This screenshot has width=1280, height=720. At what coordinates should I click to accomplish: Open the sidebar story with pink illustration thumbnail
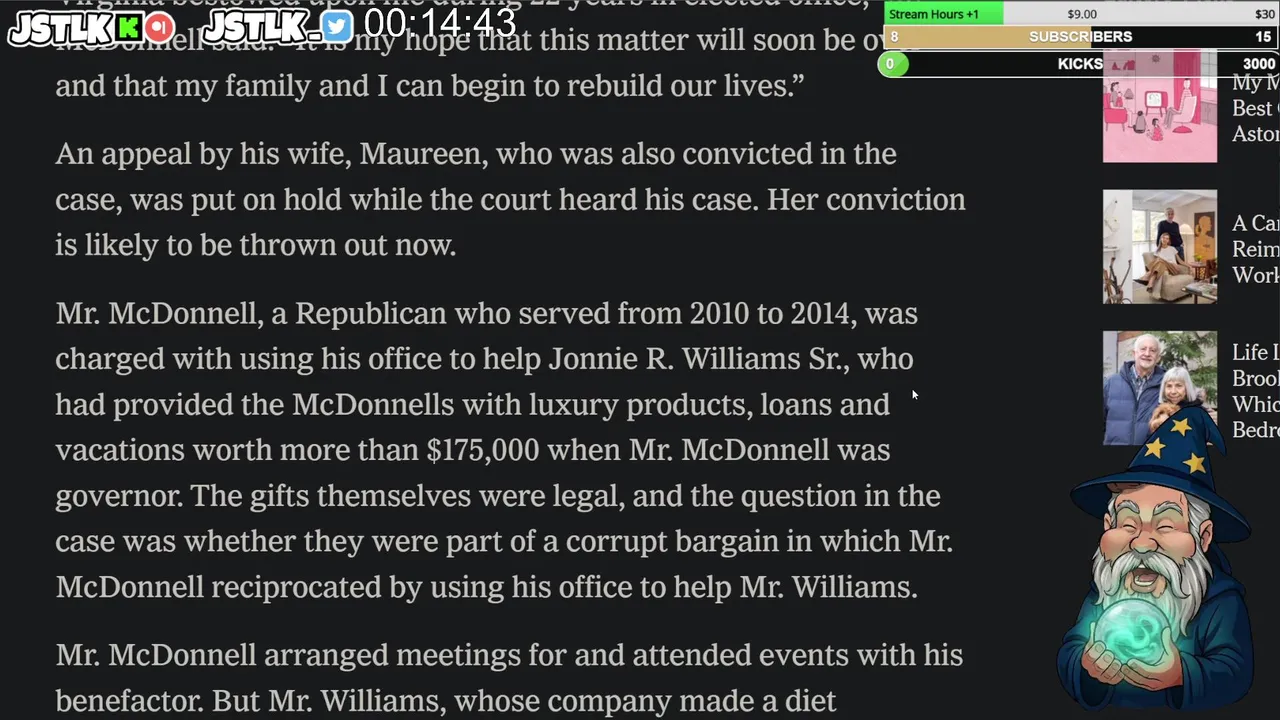click(x=1159, y=112)
